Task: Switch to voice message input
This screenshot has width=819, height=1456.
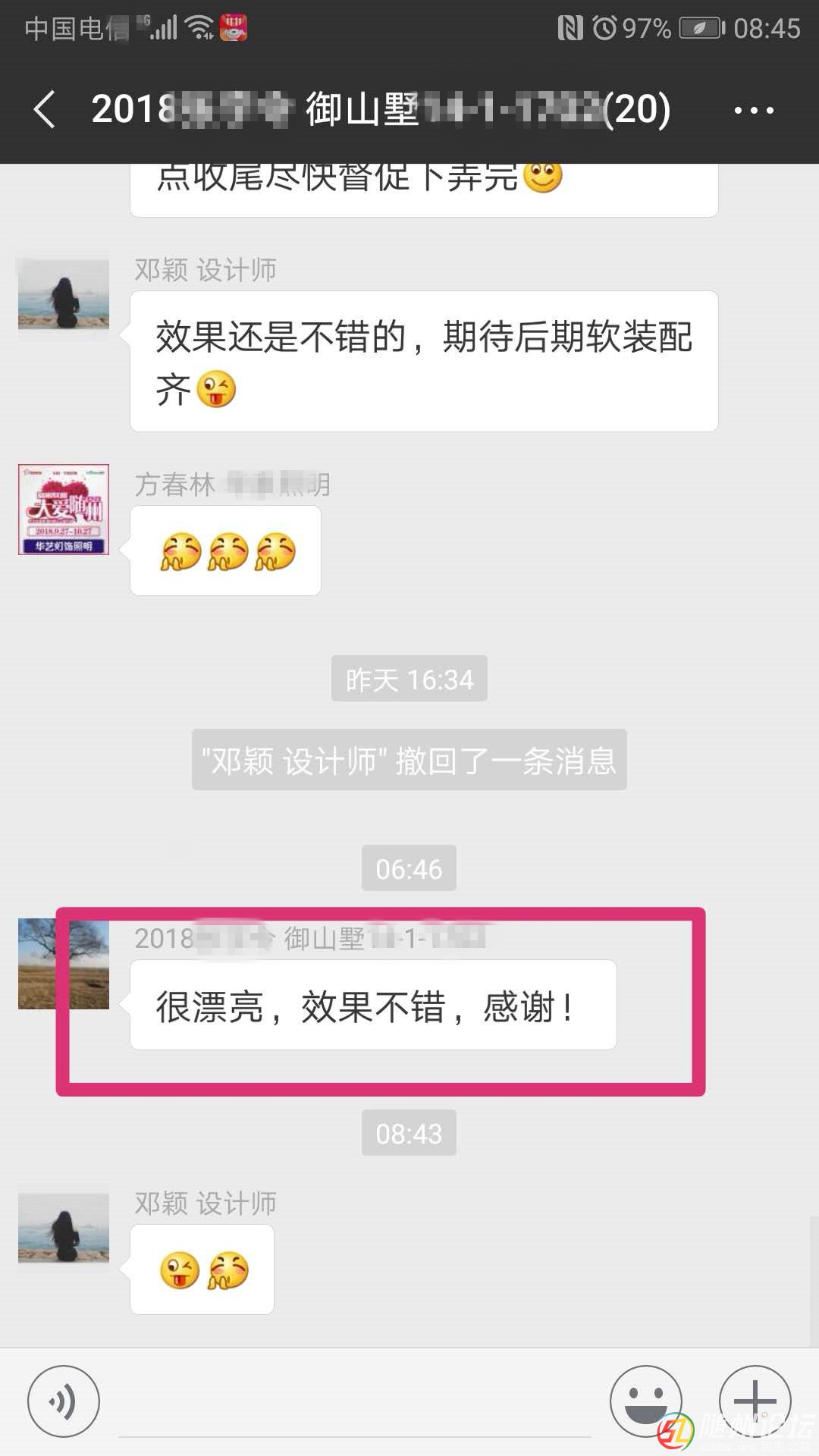Action: pos(64,1401)
